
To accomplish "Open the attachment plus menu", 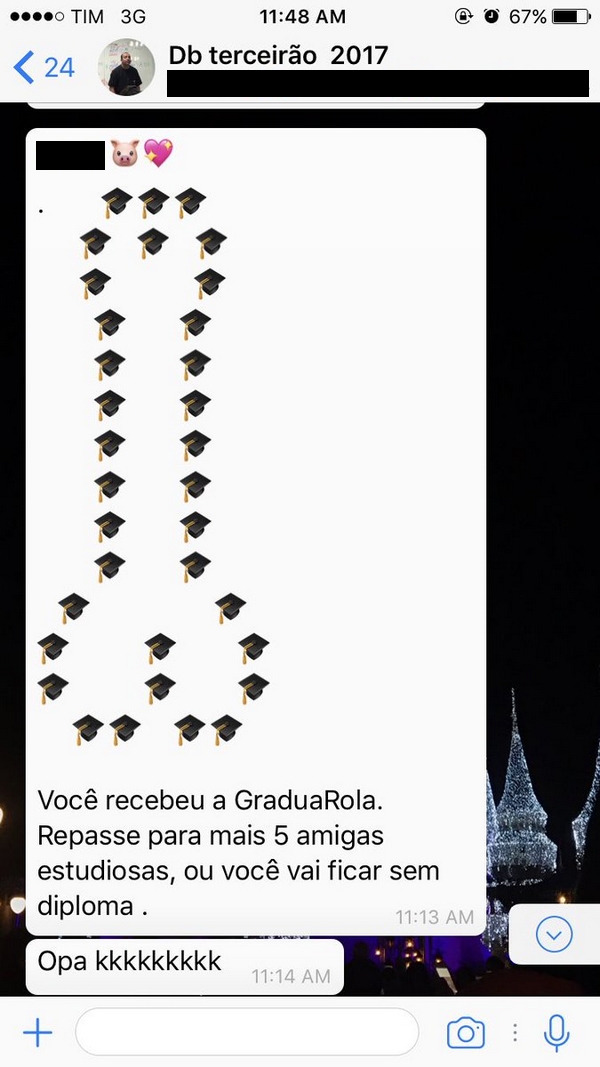I will 37,1032.
